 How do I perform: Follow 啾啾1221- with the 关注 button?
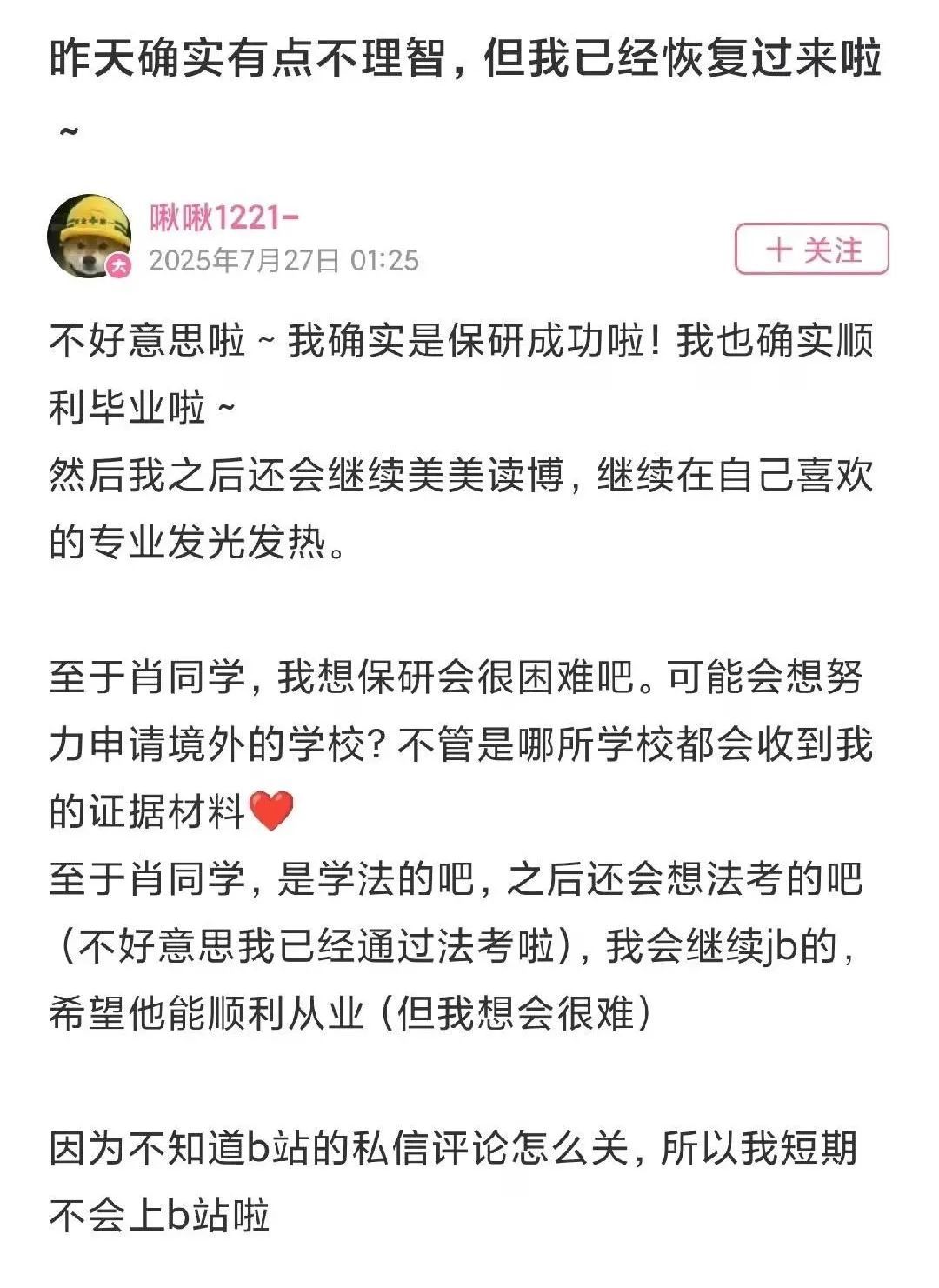[811, 250]
